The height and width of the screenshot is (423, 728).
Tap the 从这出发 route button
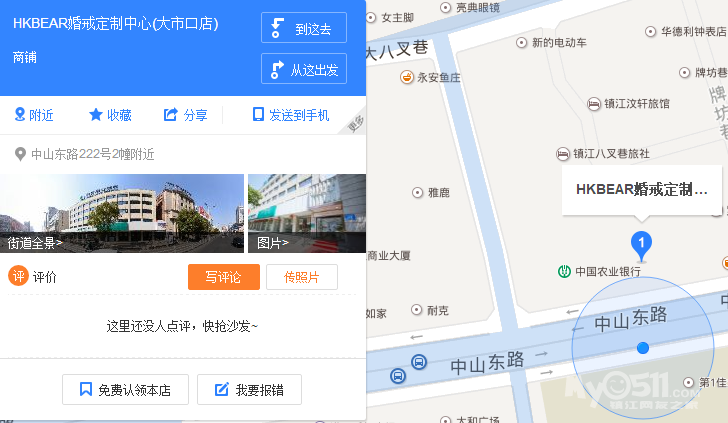(x=303, y=69)
